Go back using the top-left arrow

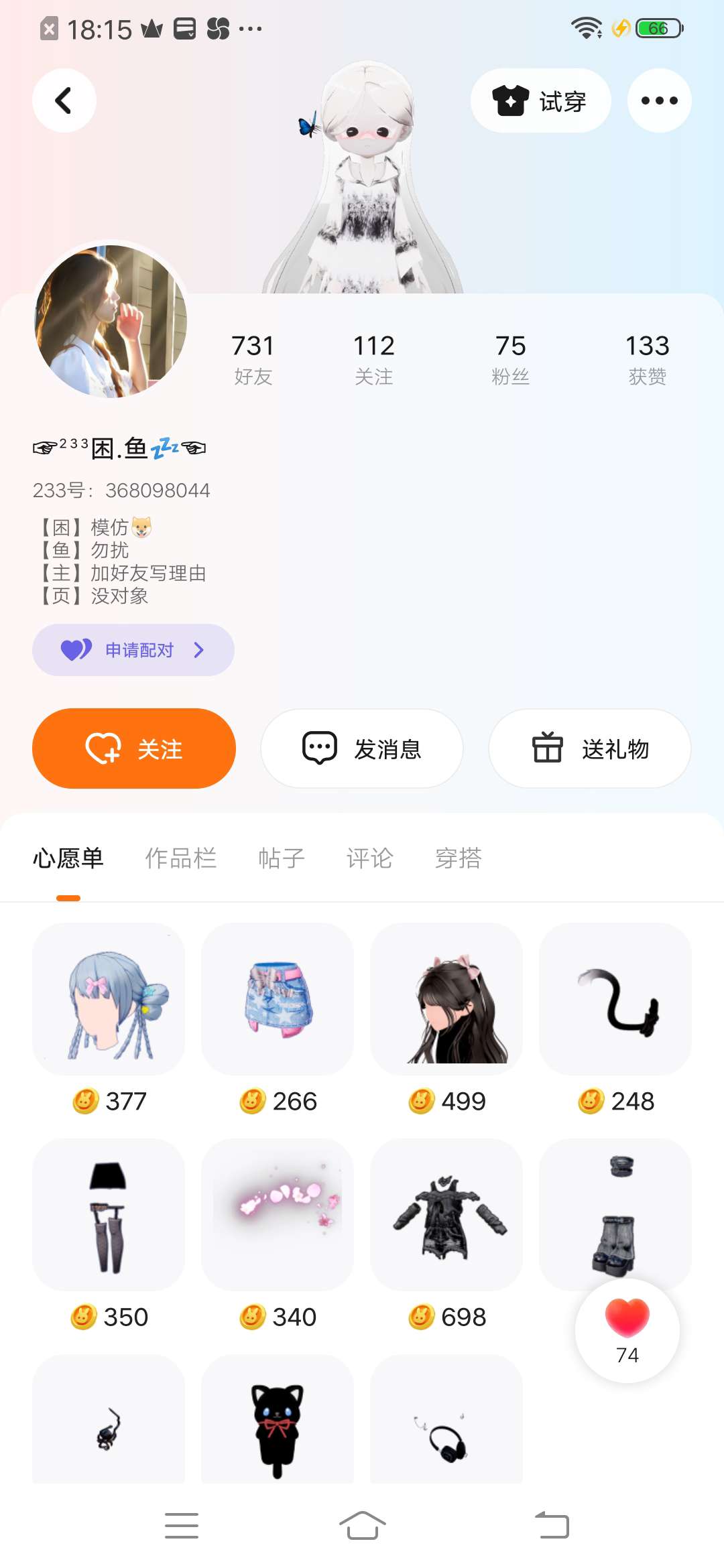pos(64,101)
